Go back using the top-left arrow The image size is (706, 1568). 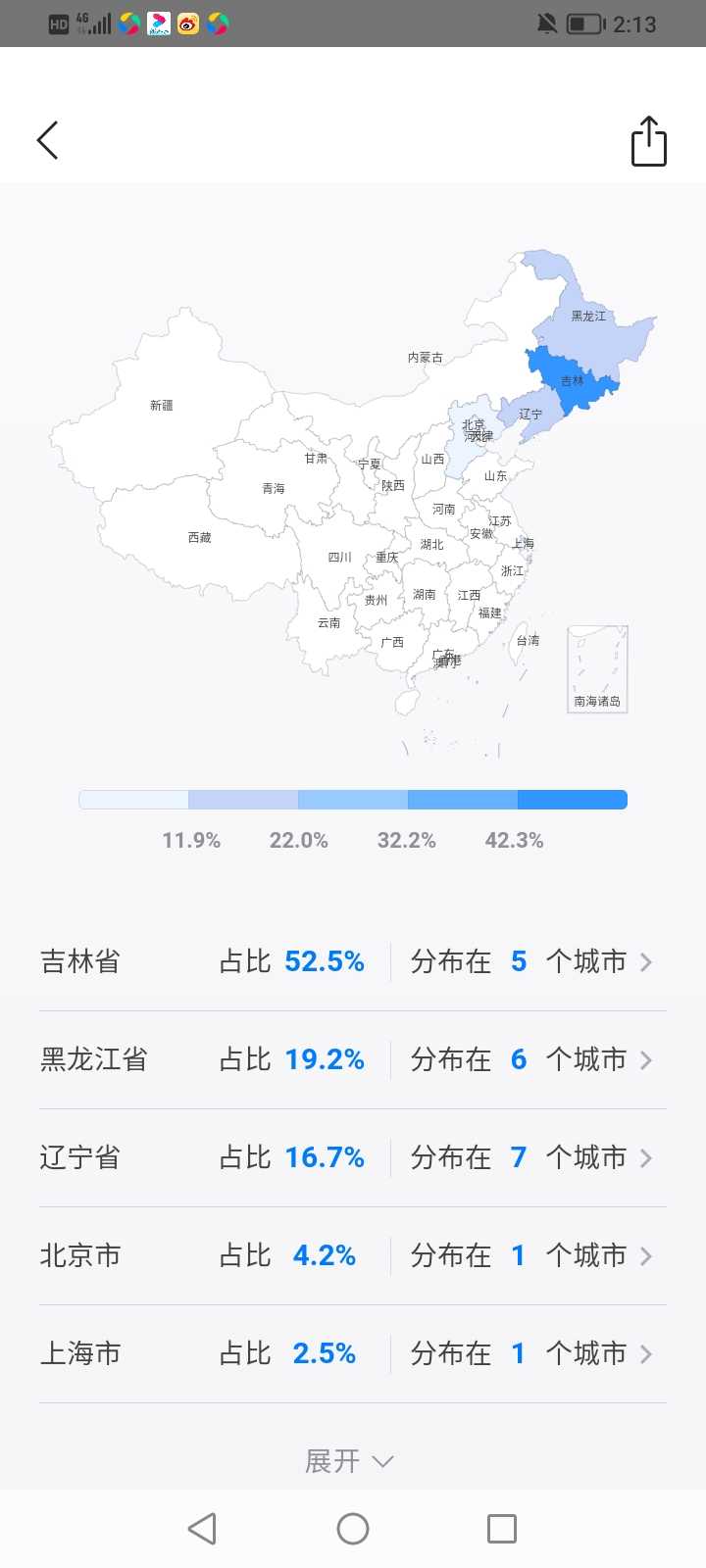pos(48,140)
